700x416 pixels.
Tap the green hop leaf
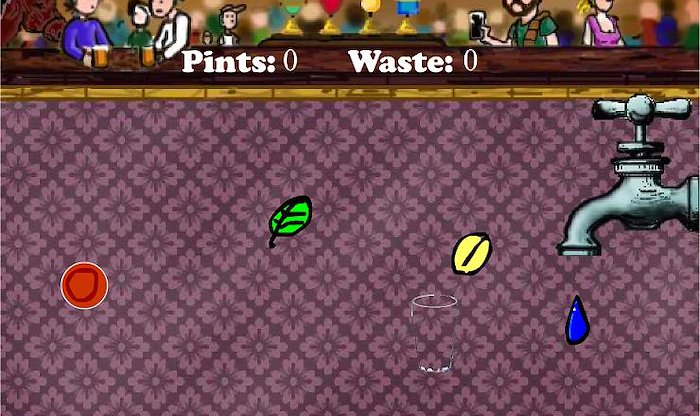point(291,218)
